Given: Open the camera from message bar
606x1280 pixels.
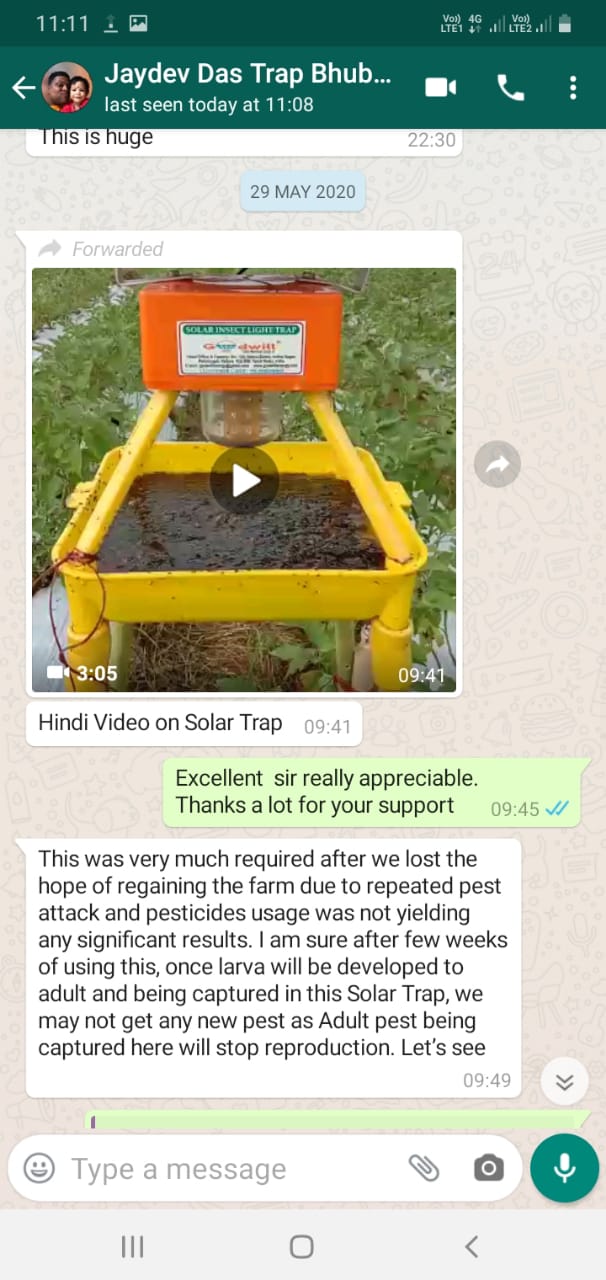Looking at the screenshot, I should click(488, 1168).
